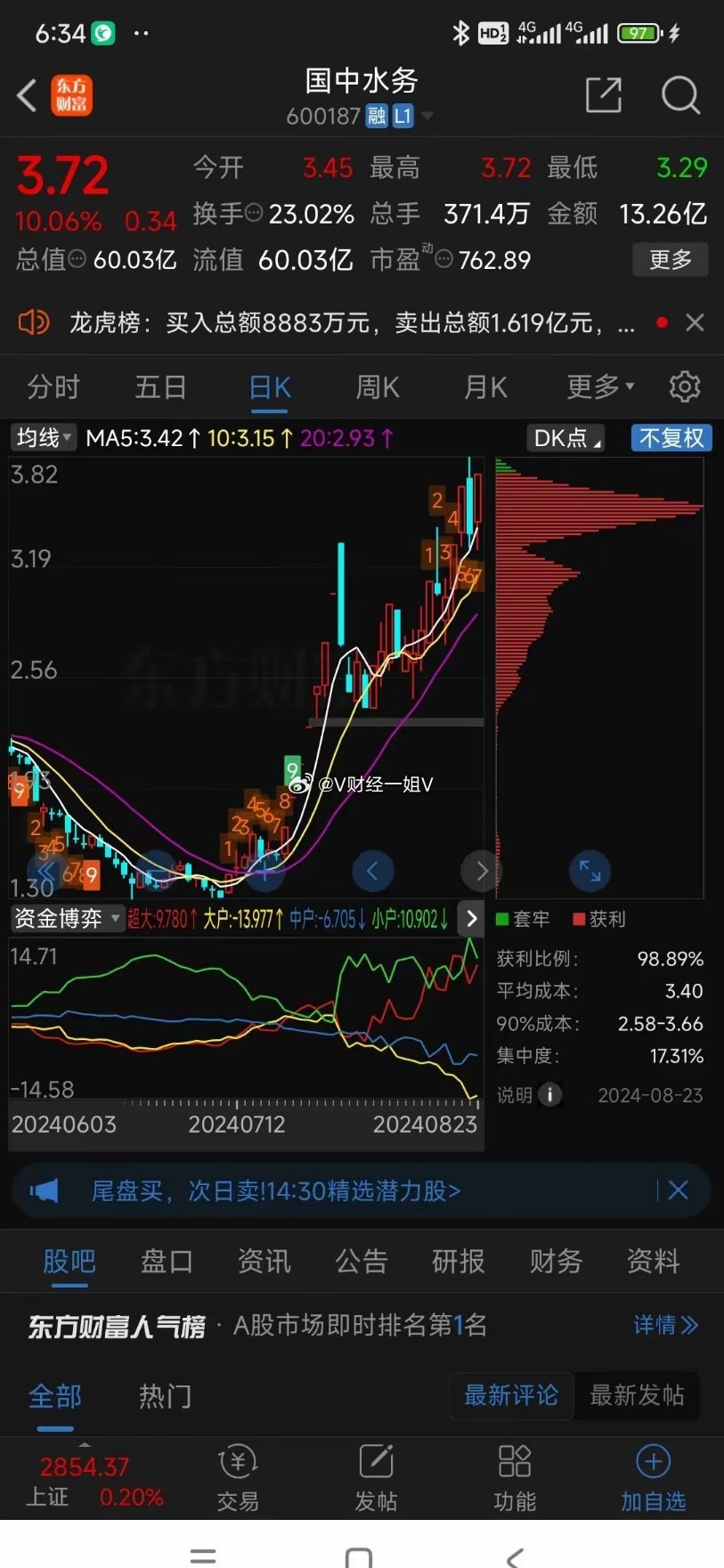724x1568 pixels.
Task: Open chart settings gear
Action: [x=684, y=386]
